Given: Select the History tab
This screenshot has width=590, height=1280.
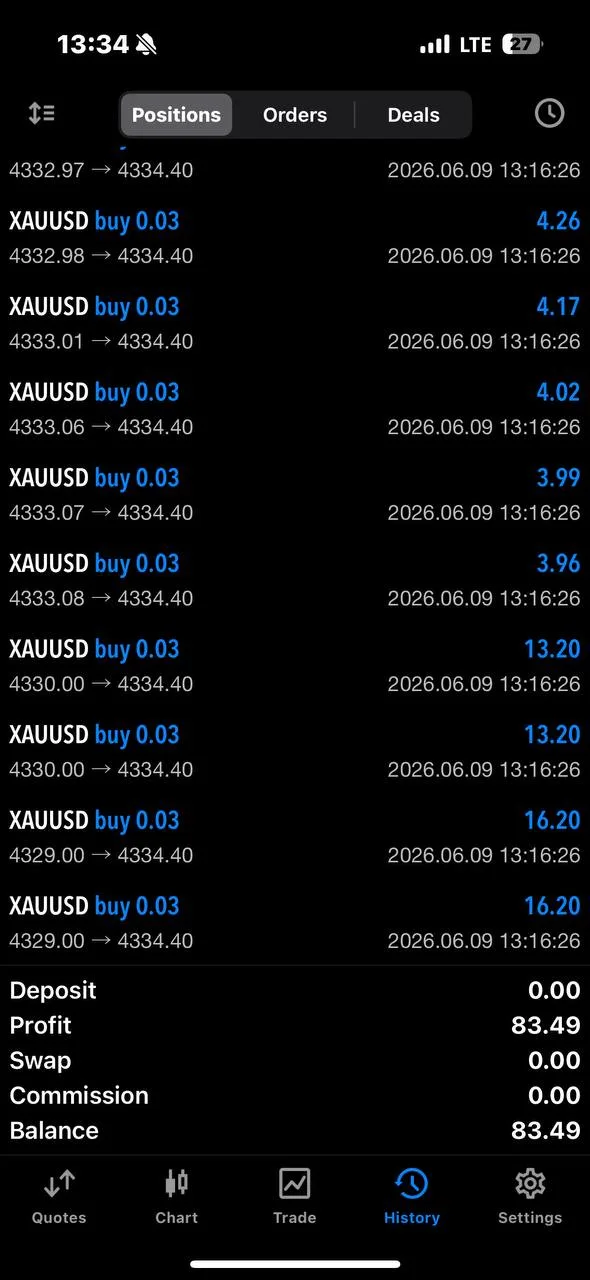Looking at the screenshot, I should click(412, 1197).
